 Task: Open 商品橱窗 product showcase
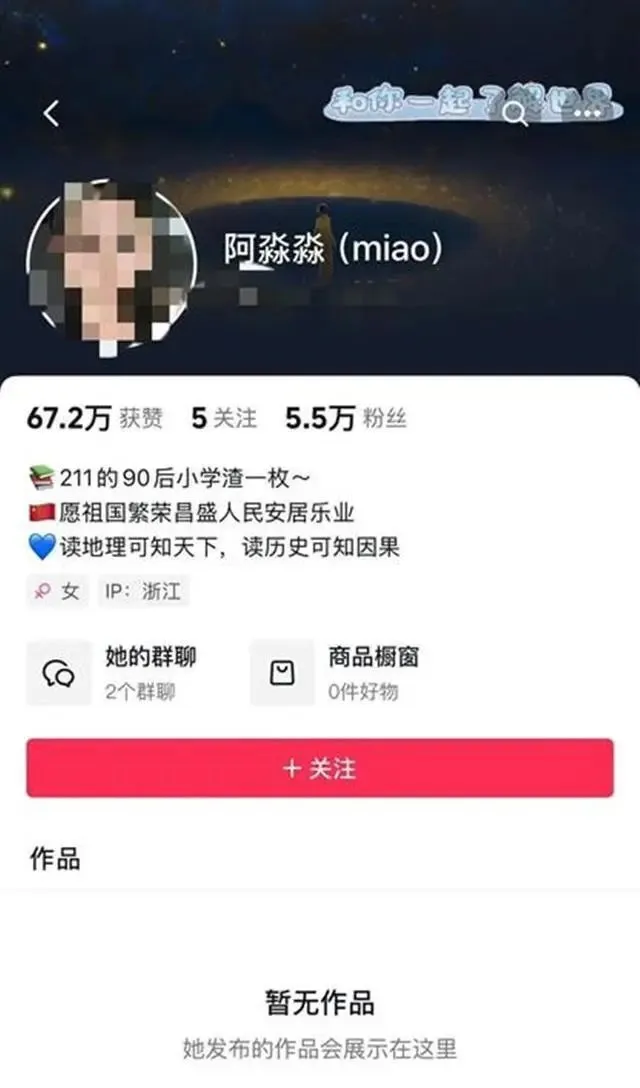click(x=335, y=672)
